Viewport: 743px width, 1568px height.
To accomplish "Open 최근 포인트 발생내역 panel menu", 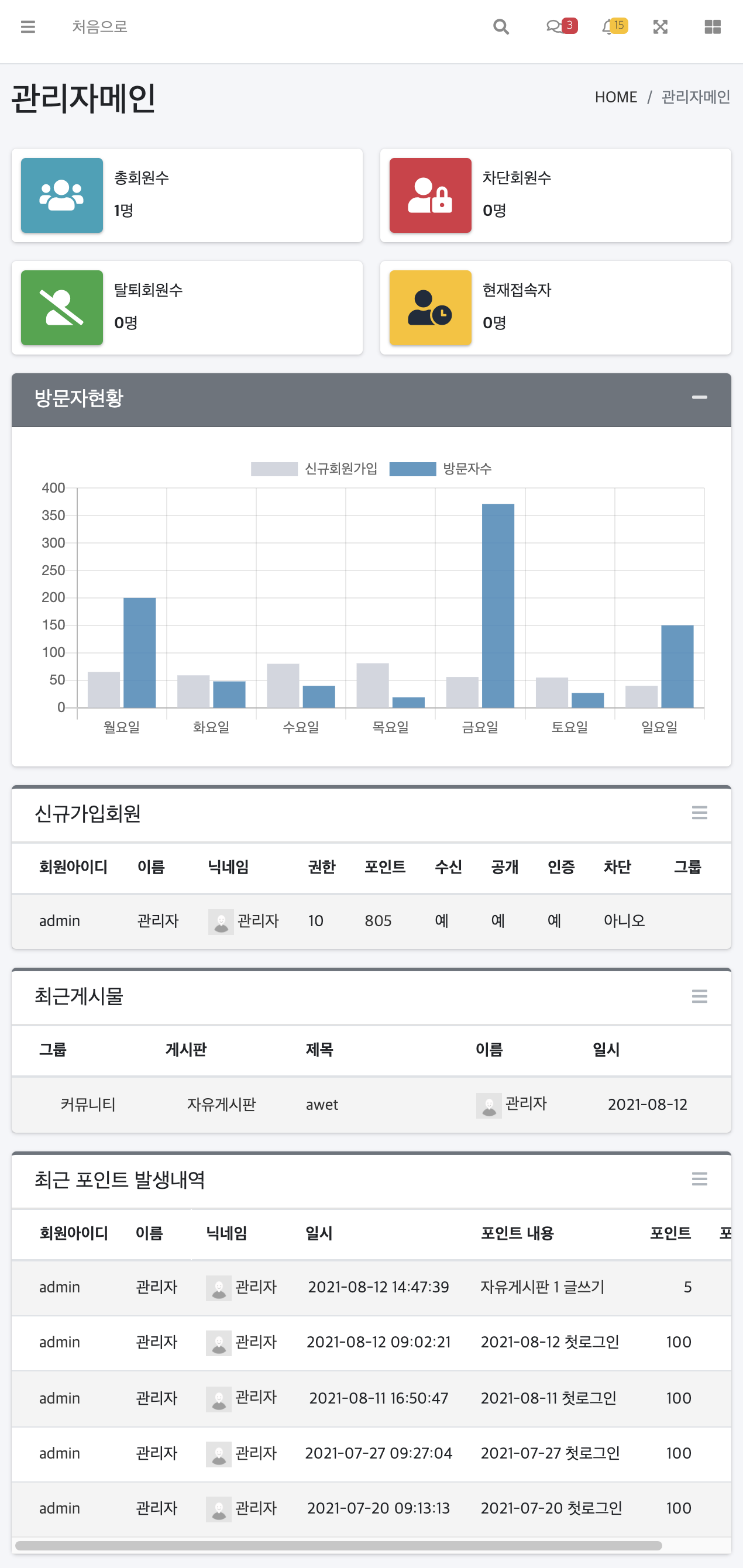I will (699, 1179).
